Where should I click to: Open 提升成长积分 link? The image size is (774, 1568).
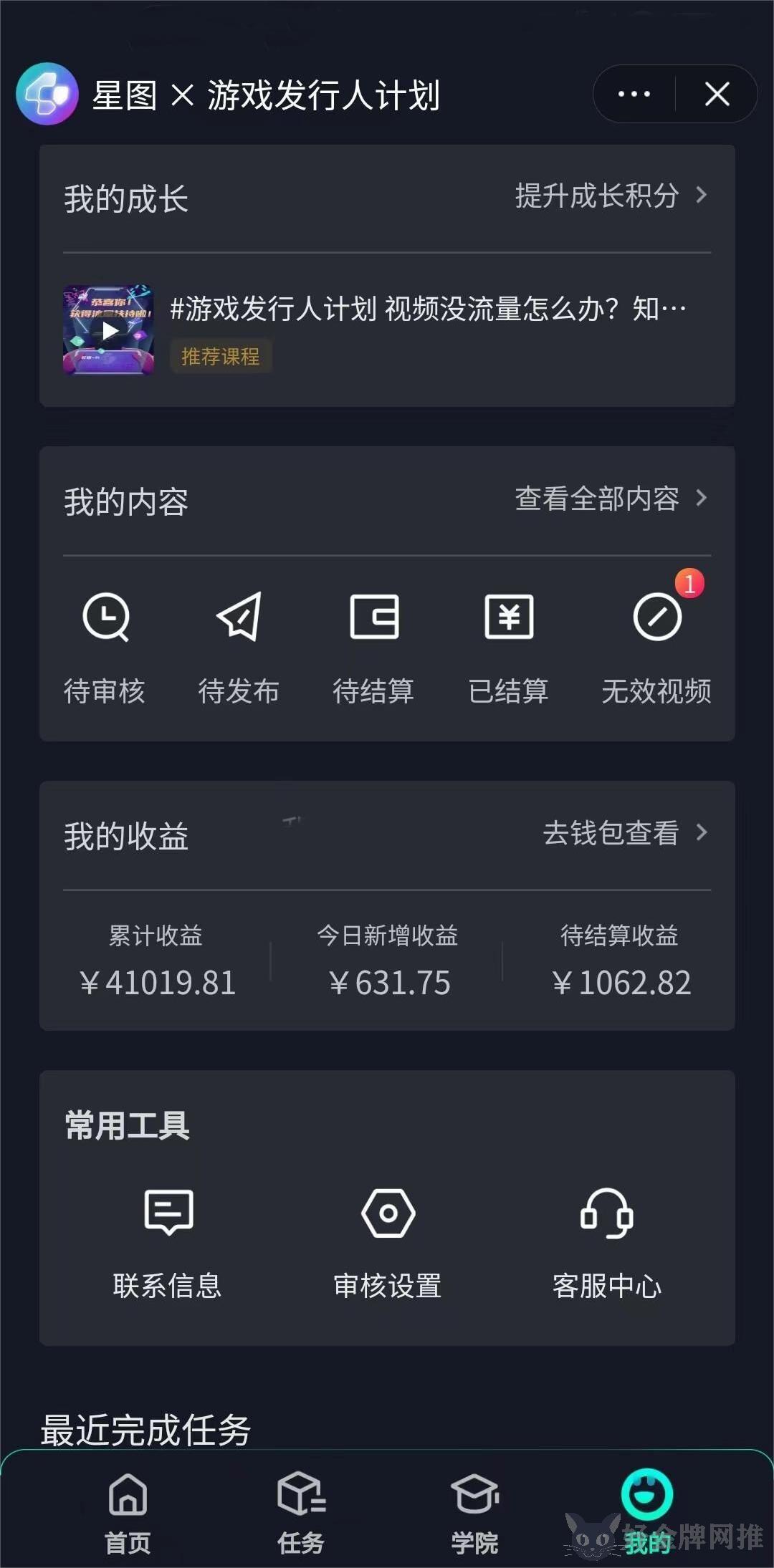click(x=611, y=196)
